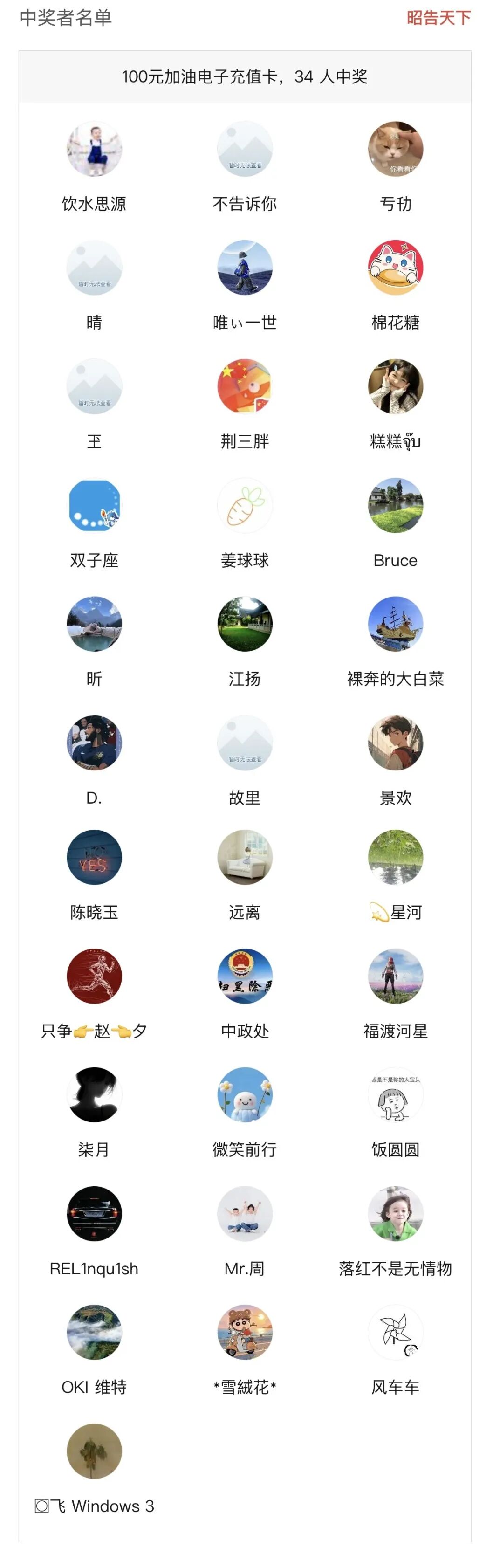Tap the 昭告天下 link
This screenshot has height=1568, width=486.
coord(438,18)
